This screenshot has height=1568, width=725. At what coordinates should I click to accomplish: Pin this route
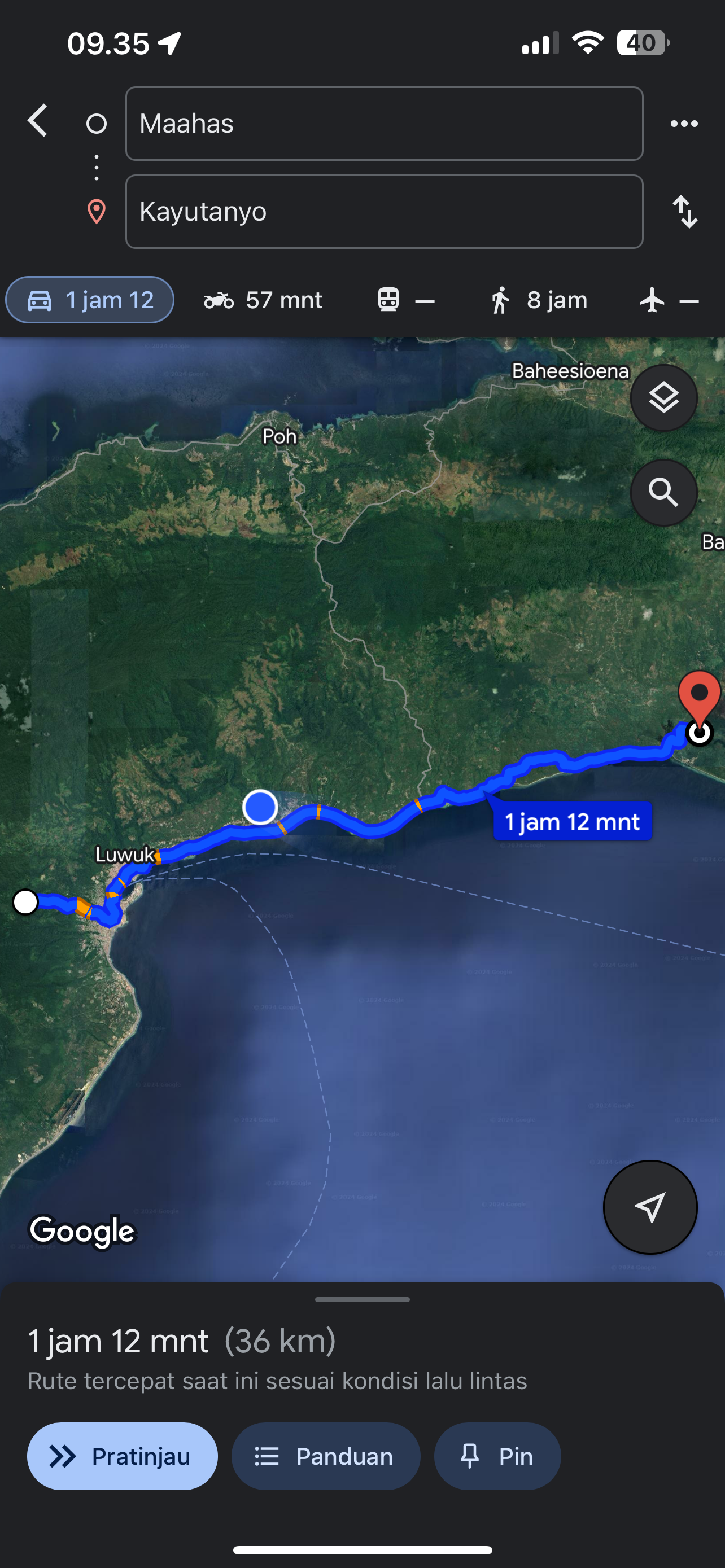pyautogui.click(x=497, y=1456)
